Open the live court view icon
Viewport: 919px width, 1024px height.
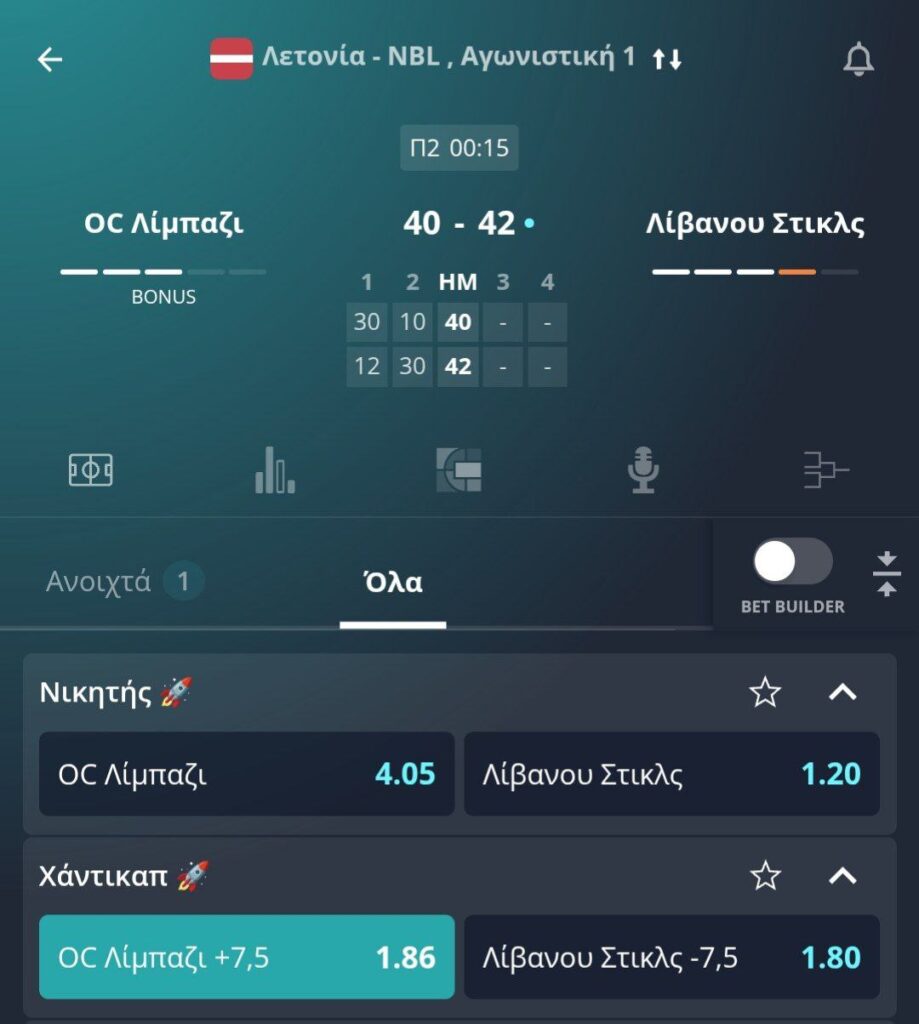point(91,470)
